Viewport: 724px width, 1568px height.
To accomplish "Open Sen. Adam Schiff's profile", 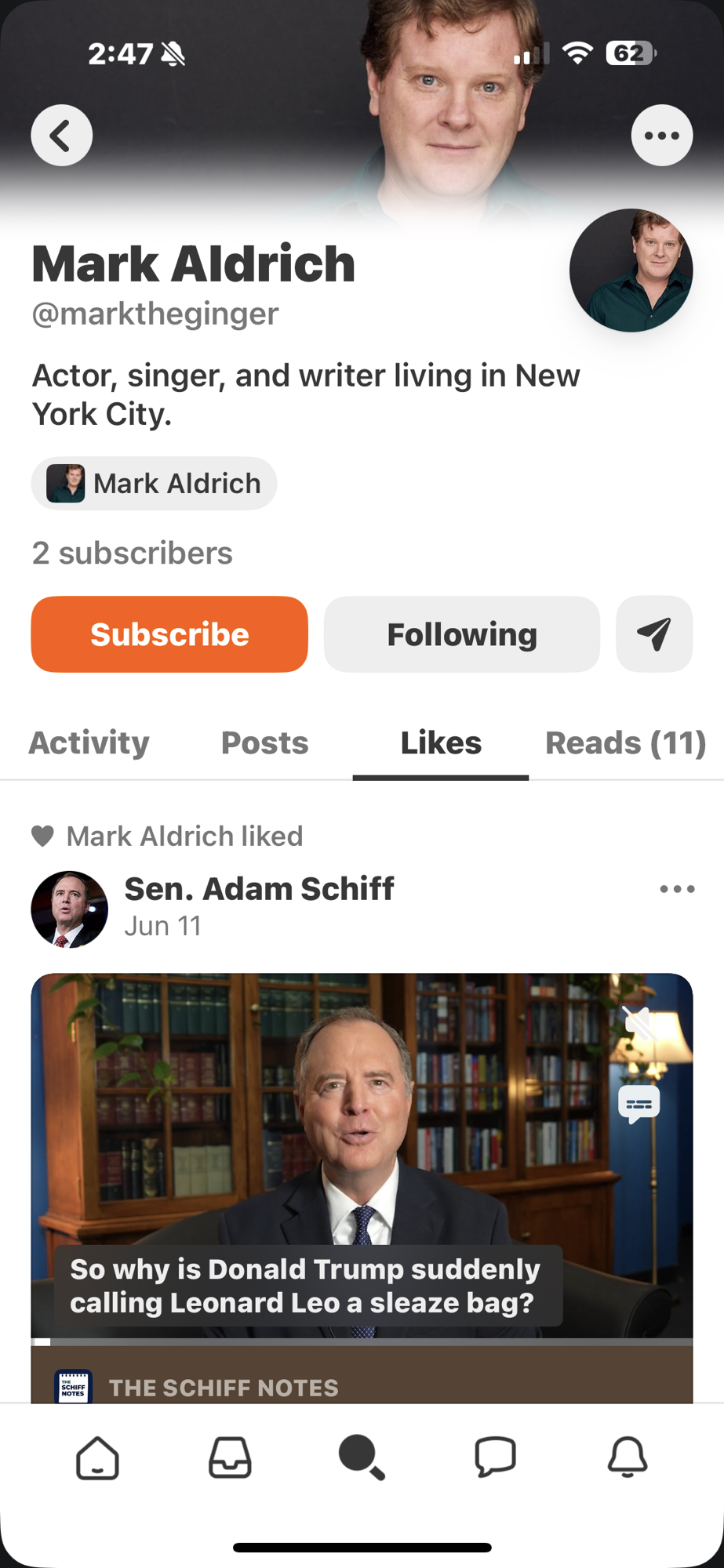I will (x=258, y=889).
